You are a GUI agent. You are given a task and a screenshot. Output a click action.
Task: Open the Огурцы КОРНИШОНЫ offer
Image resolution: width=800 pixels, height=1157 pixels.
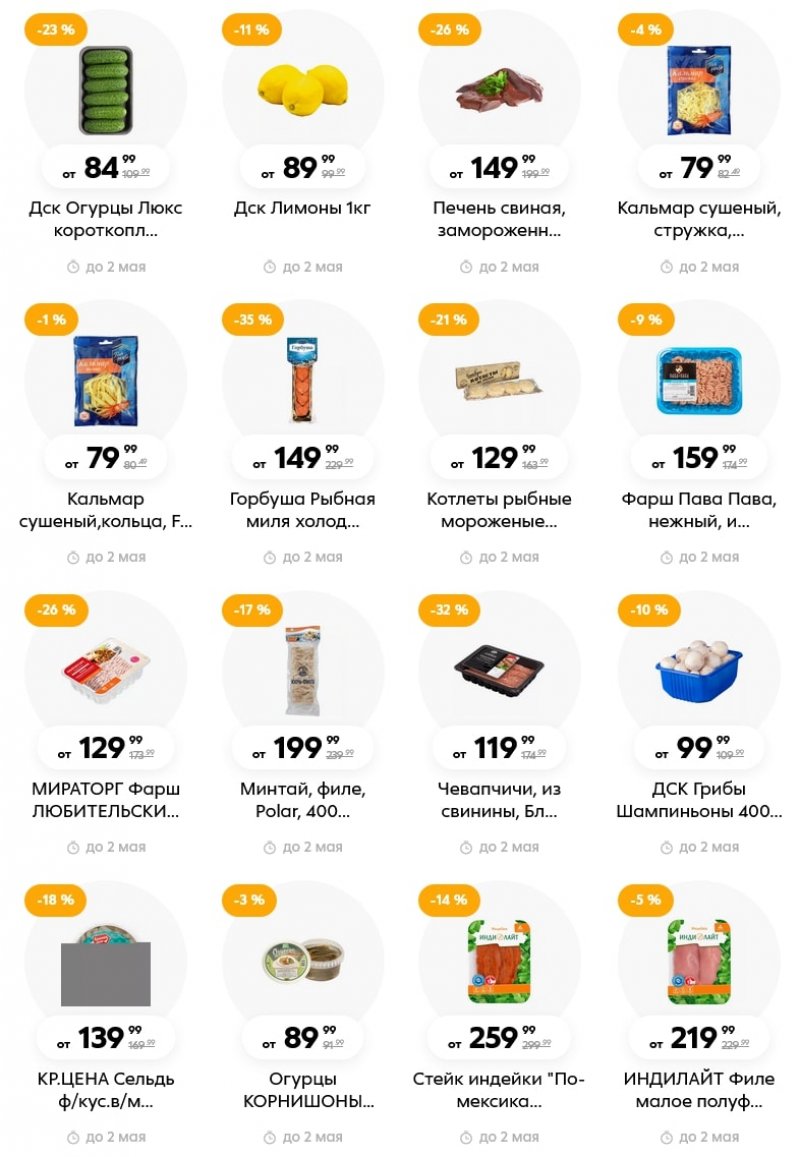click(302, 962)
